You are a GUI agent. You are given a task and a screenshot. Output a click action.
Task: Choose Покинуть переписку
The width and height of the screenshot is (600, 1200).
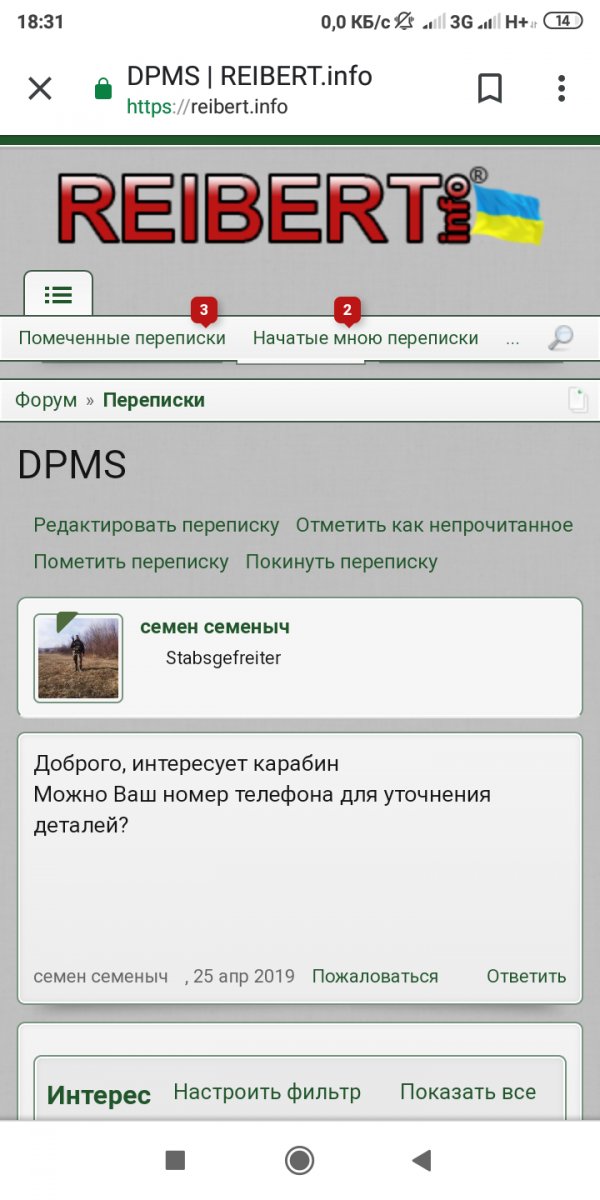point(341,561)
